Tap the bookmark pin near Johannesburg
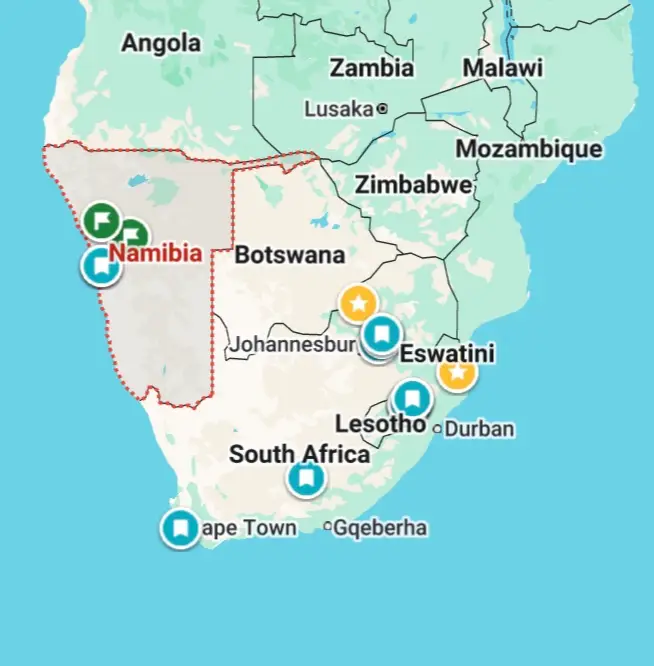The height and width of the screenshot is (666, 654). 381,333
